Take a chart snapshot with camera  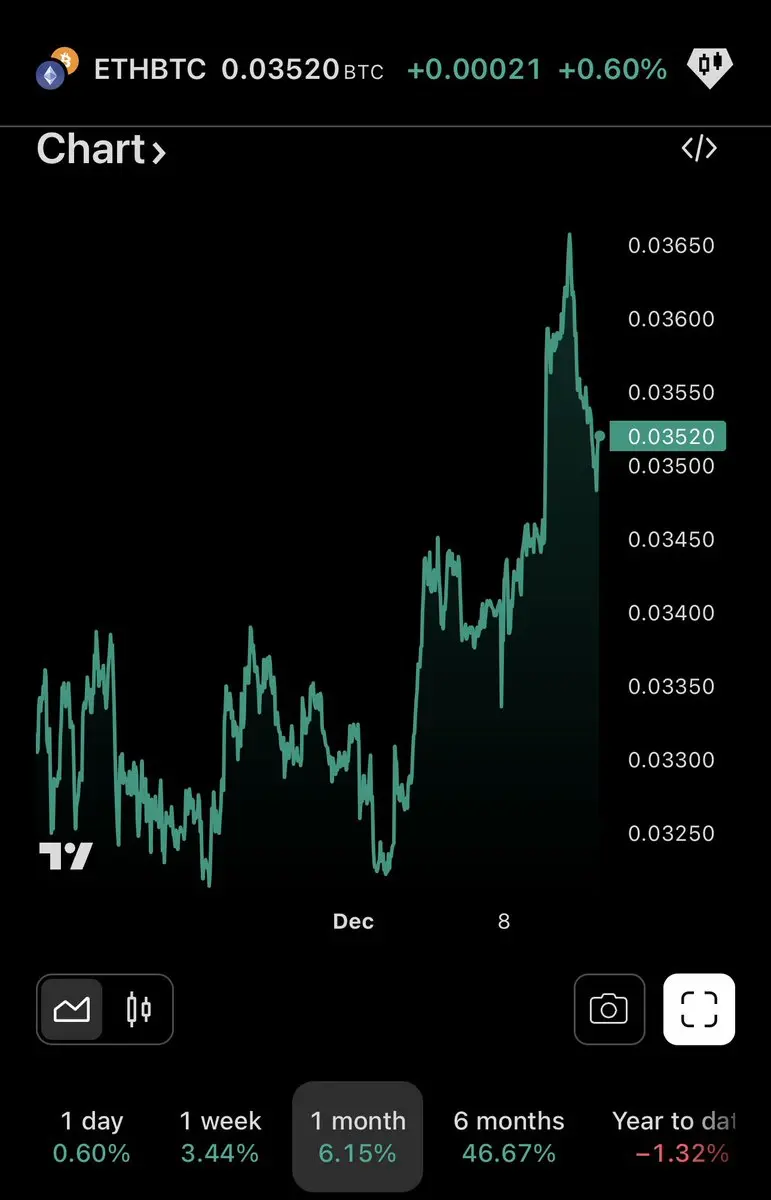[608, 1009]
